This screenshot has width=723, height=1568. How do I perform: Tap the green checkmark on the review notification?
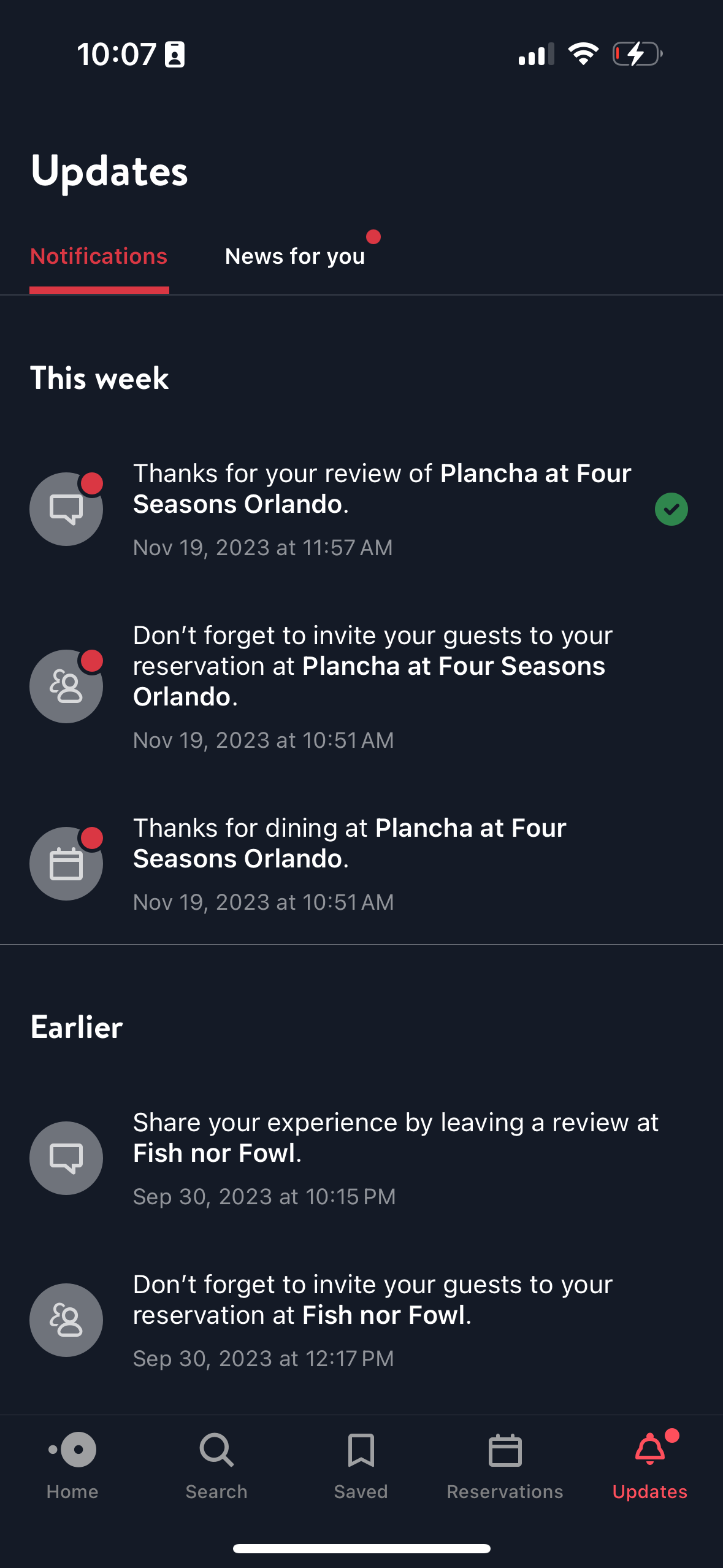click(671, 509)
